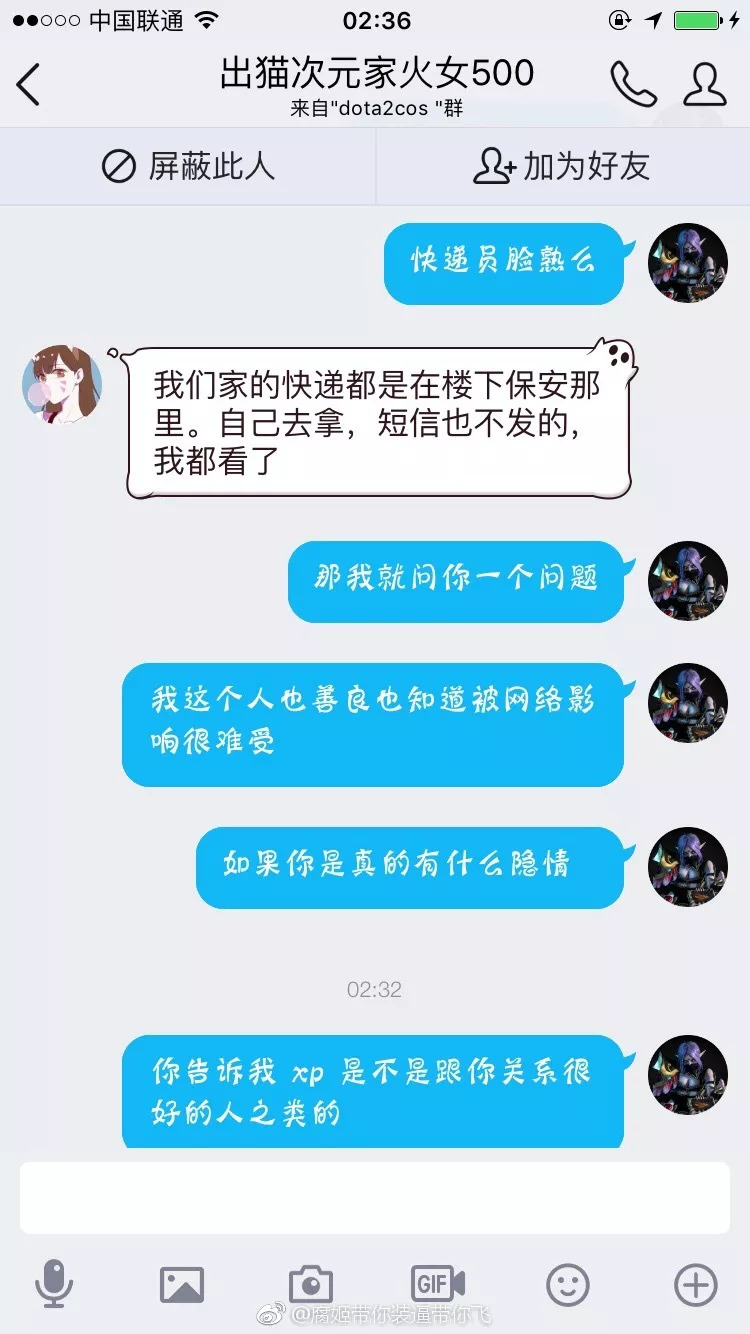Image resolution: width=750 pixels, height=1334 pixels.
Task: Start a voice call with the phone icon
Action: coord(633,82)
